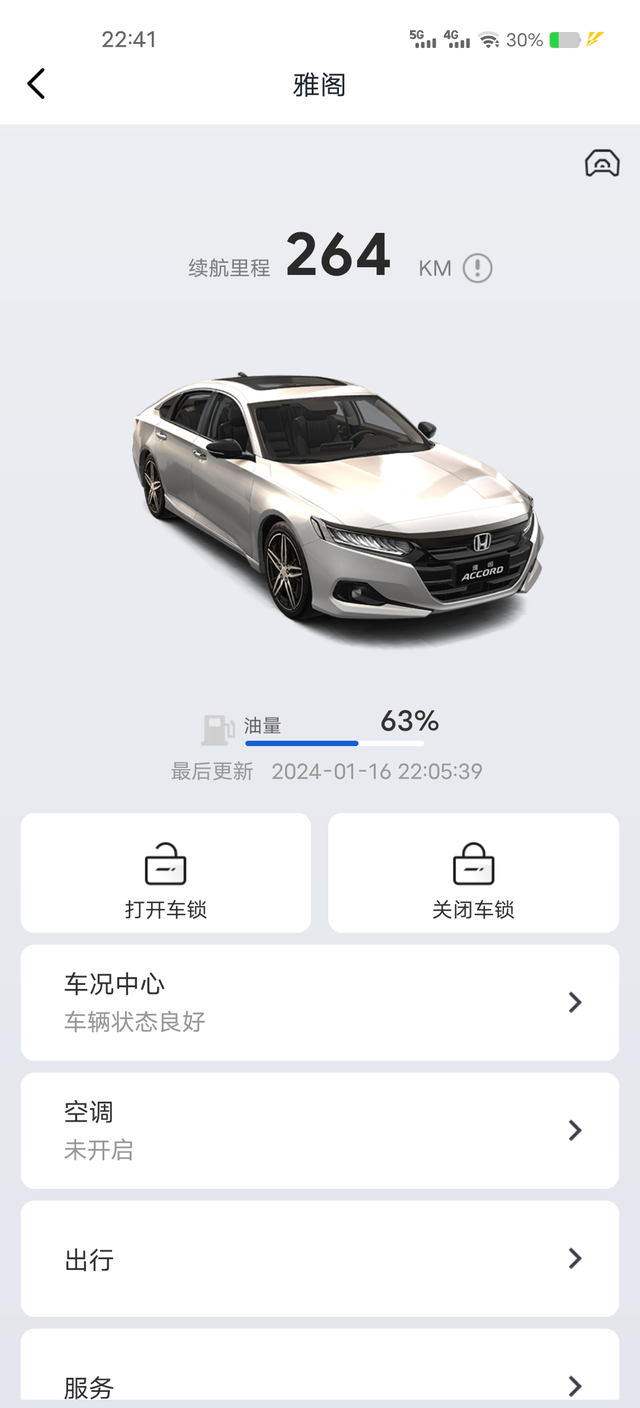Open the 服务 row
The width and height of the screenshot is (640, 1408).
click(x=320, y=1369)
